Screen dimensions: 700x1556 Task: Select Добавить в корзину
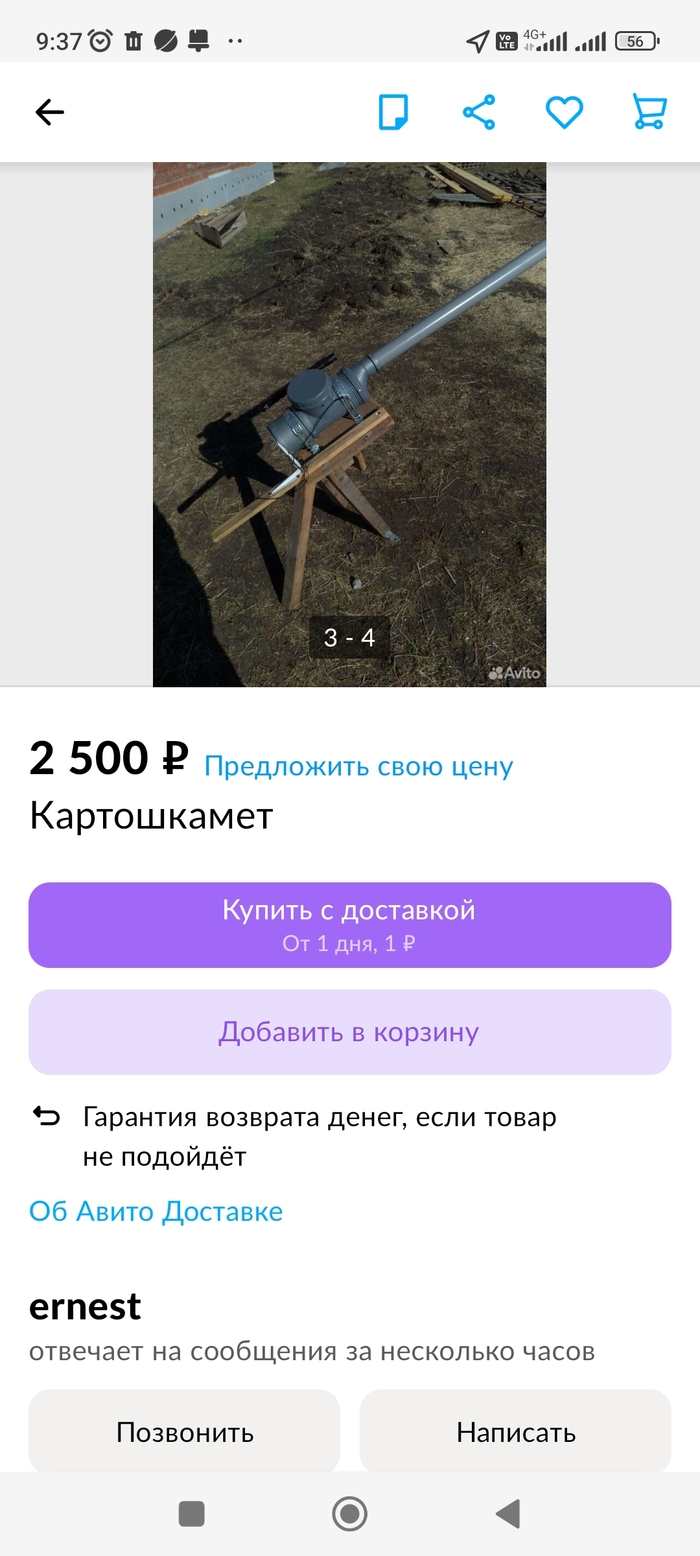tap(349, 1032)
